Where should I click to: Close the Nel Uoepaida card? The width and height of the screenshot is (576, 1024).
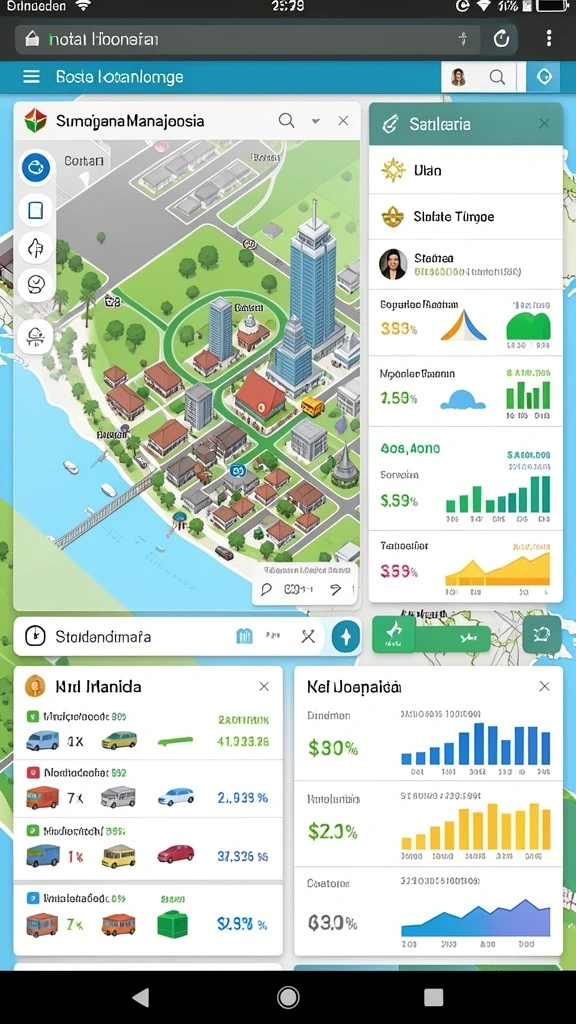pos(544,686)
